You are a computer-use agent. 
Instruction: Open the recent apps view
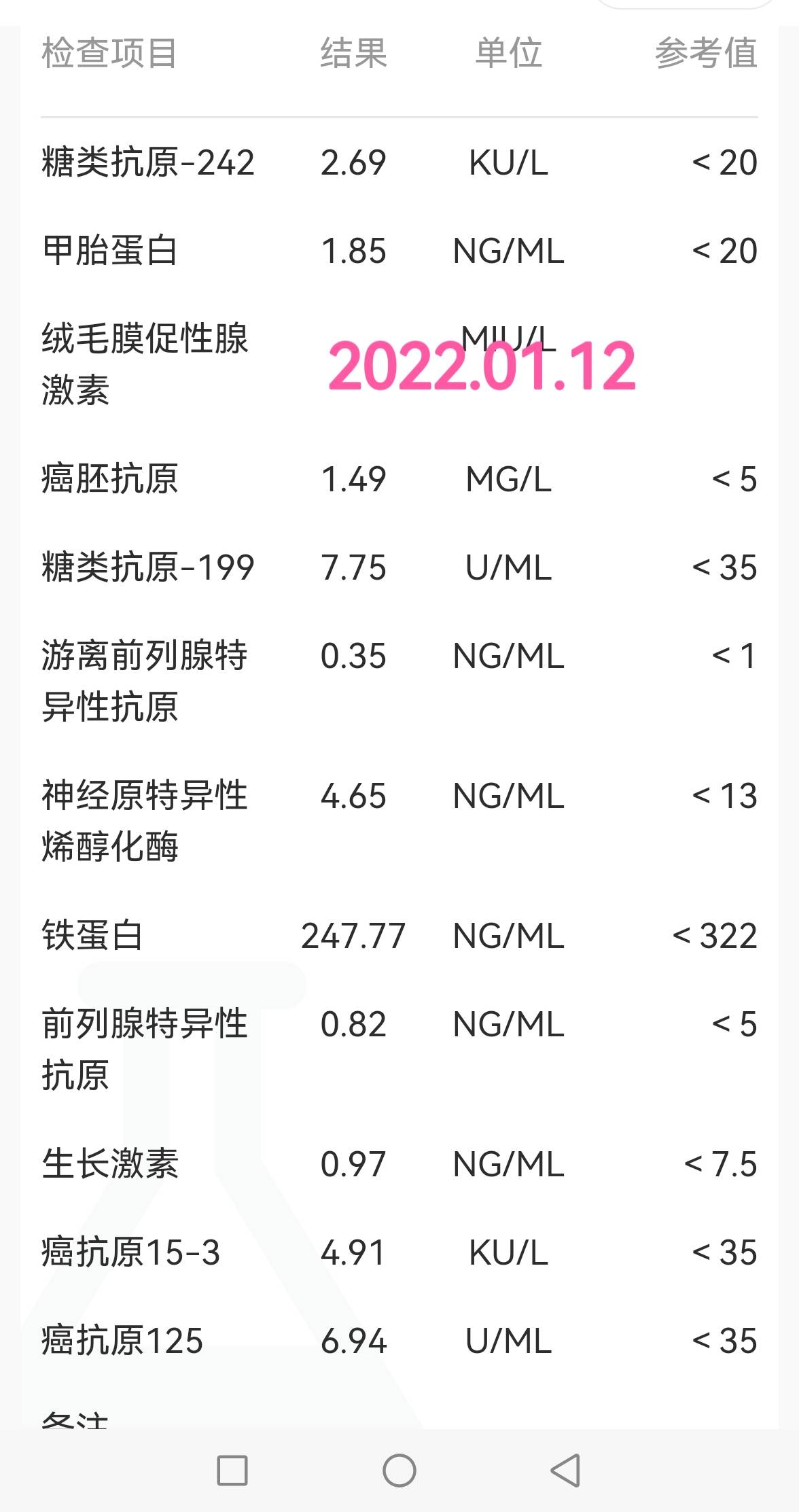pos(232,1471)
